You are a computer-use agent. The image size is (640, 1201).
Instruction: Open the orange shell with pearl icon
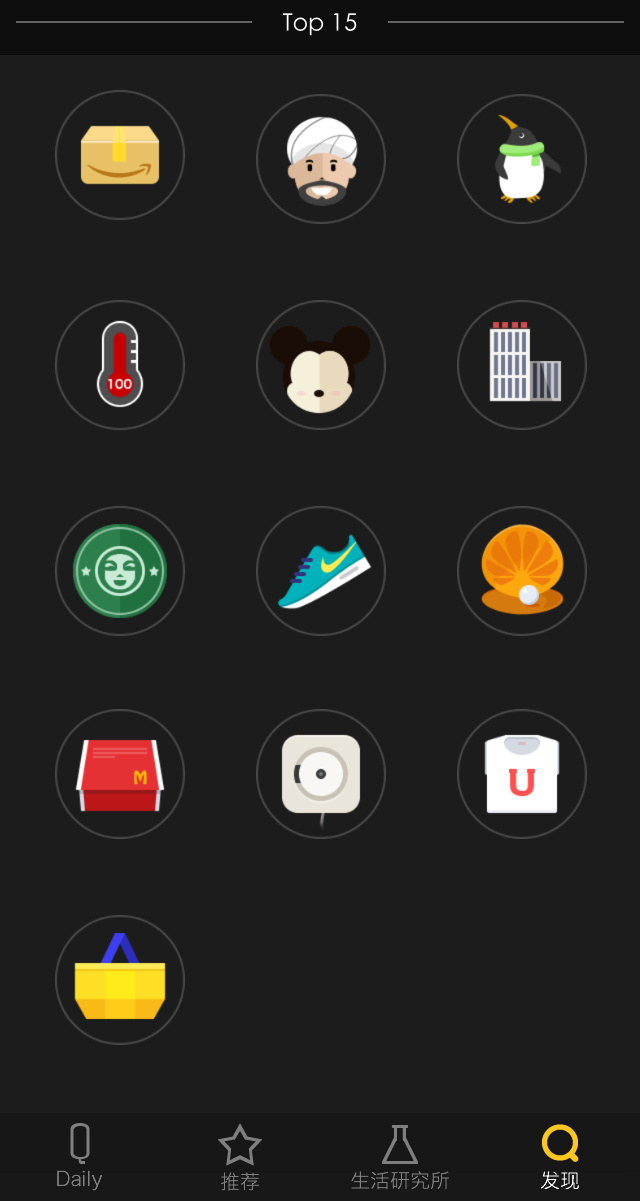(522, 571)
